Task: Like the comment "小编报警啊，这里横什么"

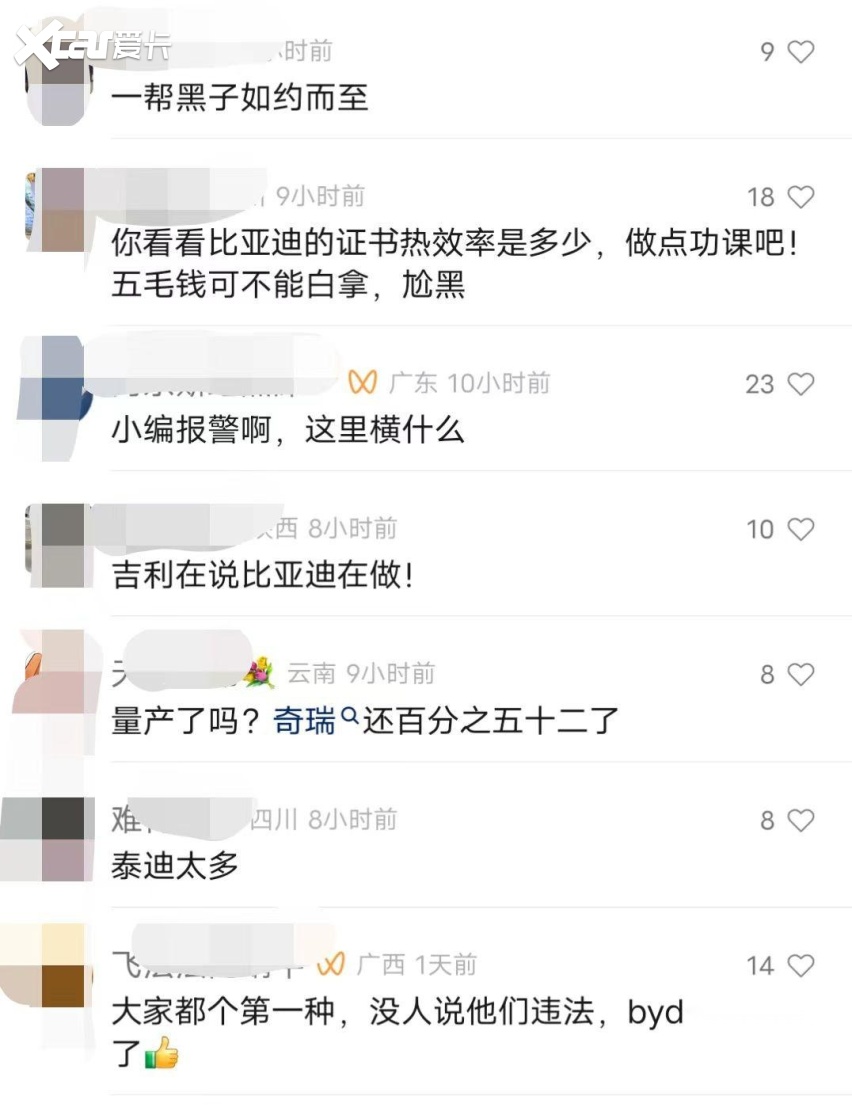Action: 800,384
